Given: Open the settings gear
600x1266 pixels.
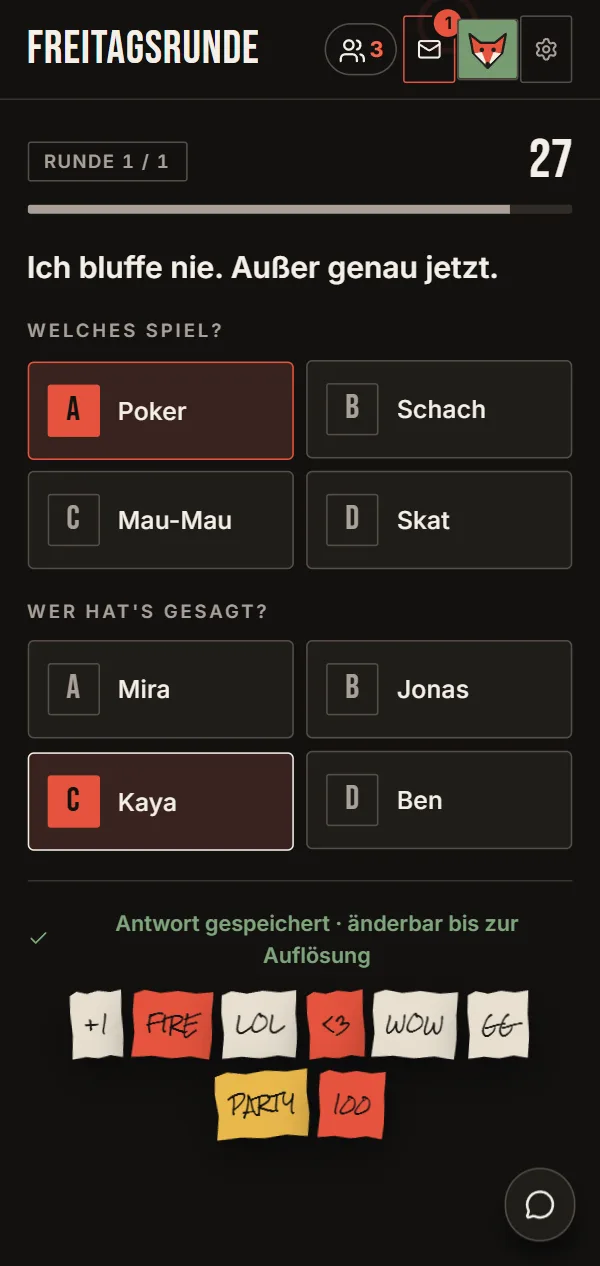Looking at the screenshot, I should click(x=546, y=49).
